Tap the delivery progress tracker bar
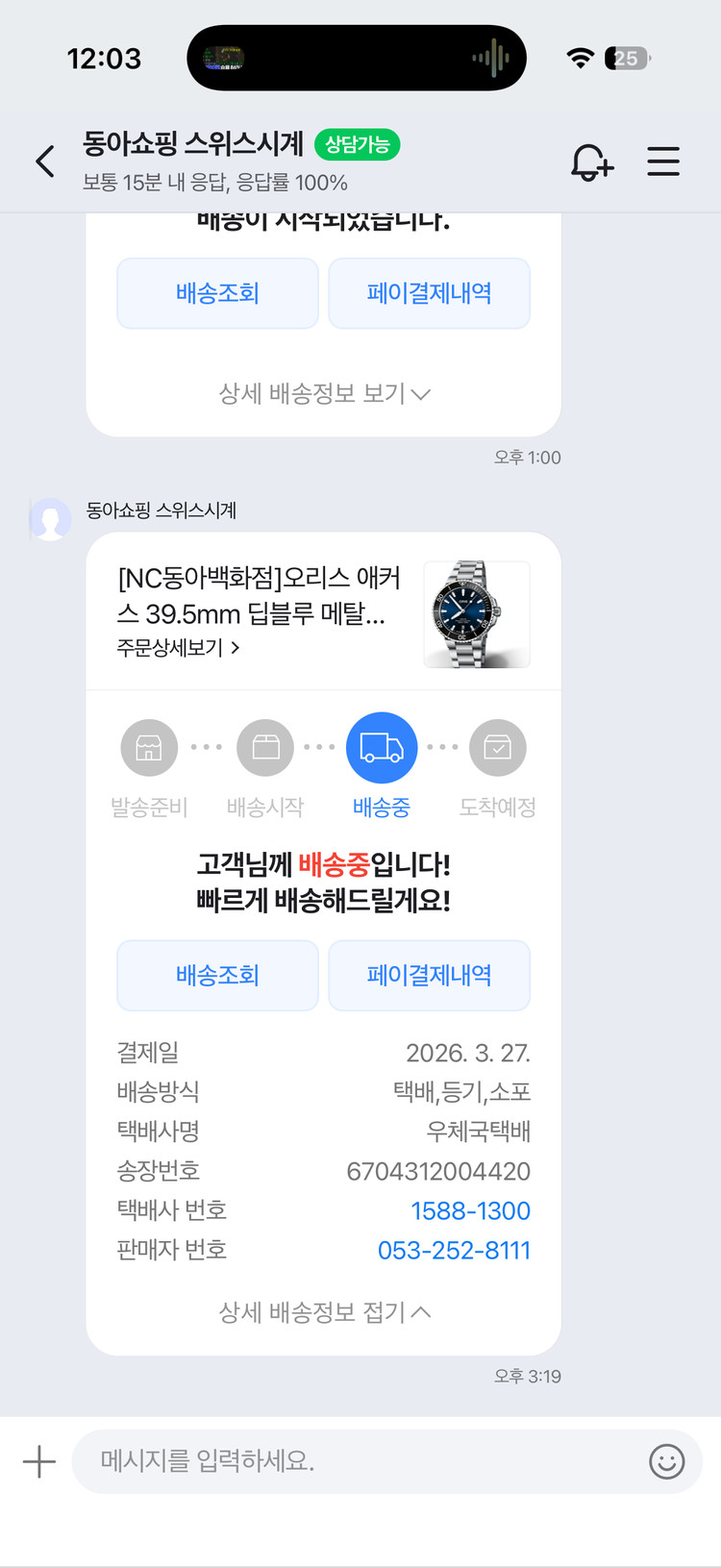 pyautogui.click(x=323, y=759)
